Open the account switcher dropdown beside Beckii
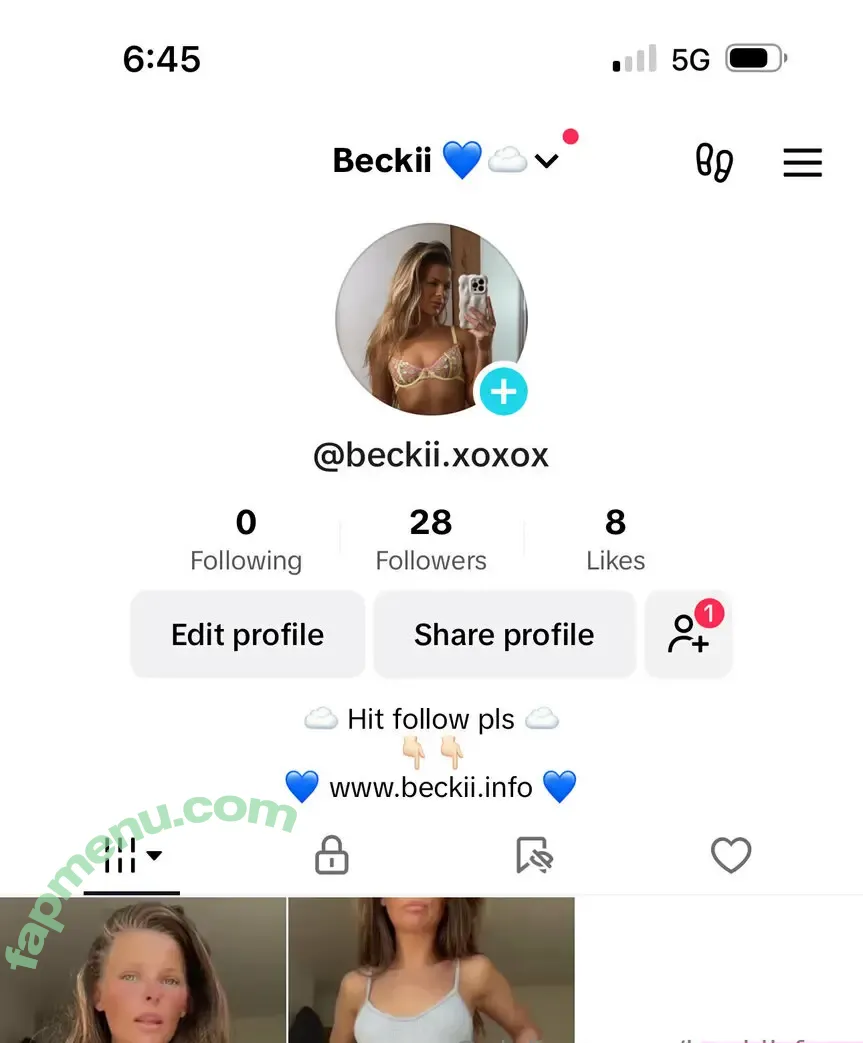This screenshot has height=1043, width=863. click(x=546, y=161)
